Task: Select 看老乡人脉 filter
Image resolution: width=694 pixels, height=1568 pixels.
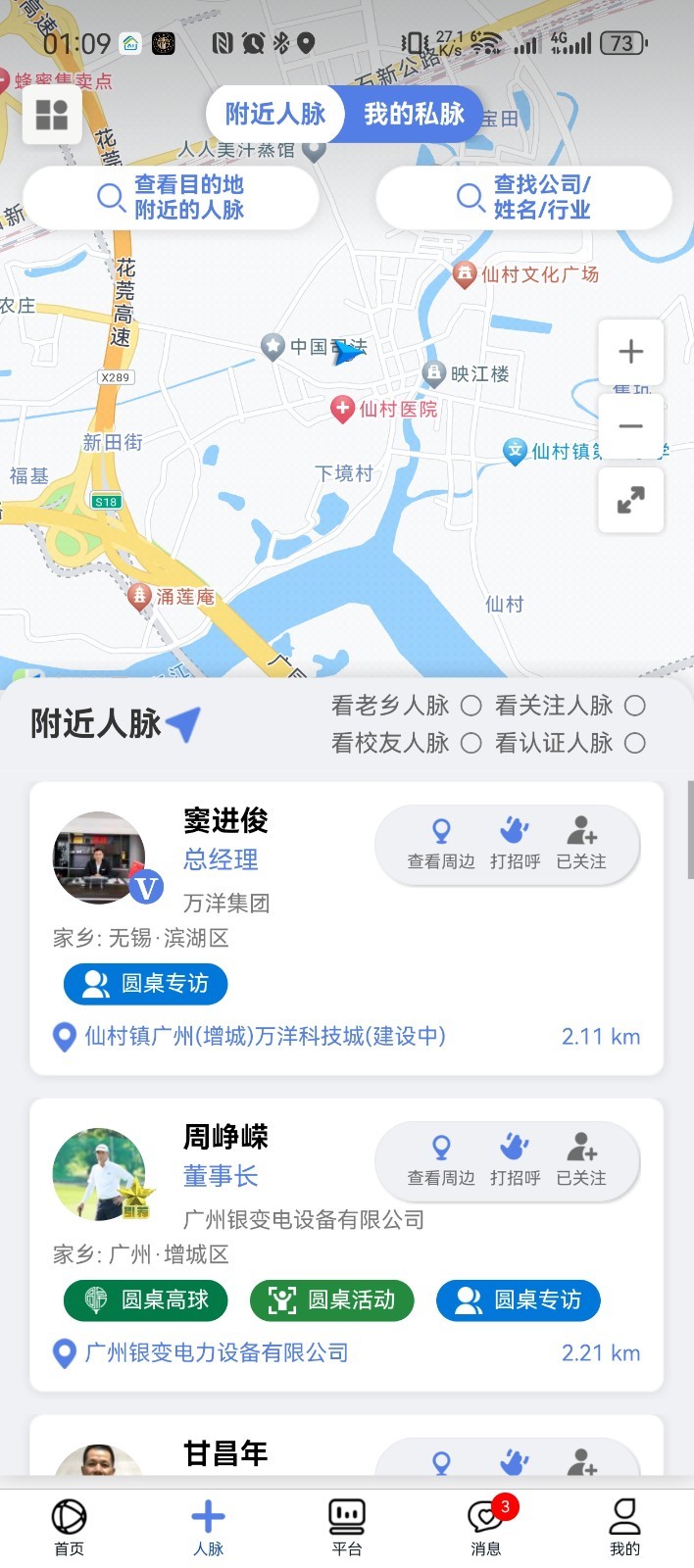Action: coord(471,706)
